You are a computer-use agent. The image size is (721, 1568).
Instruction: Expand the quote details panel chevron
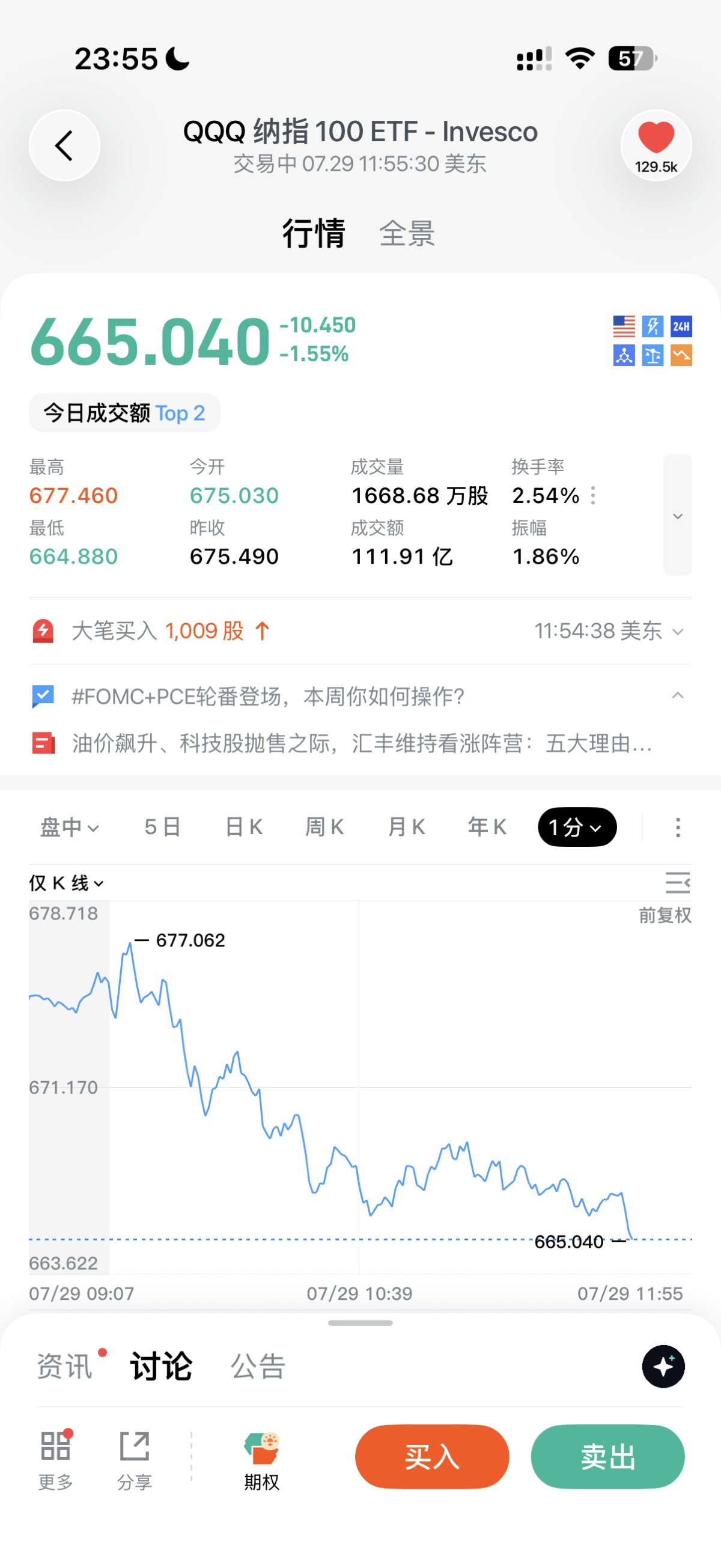click(677, 515)
